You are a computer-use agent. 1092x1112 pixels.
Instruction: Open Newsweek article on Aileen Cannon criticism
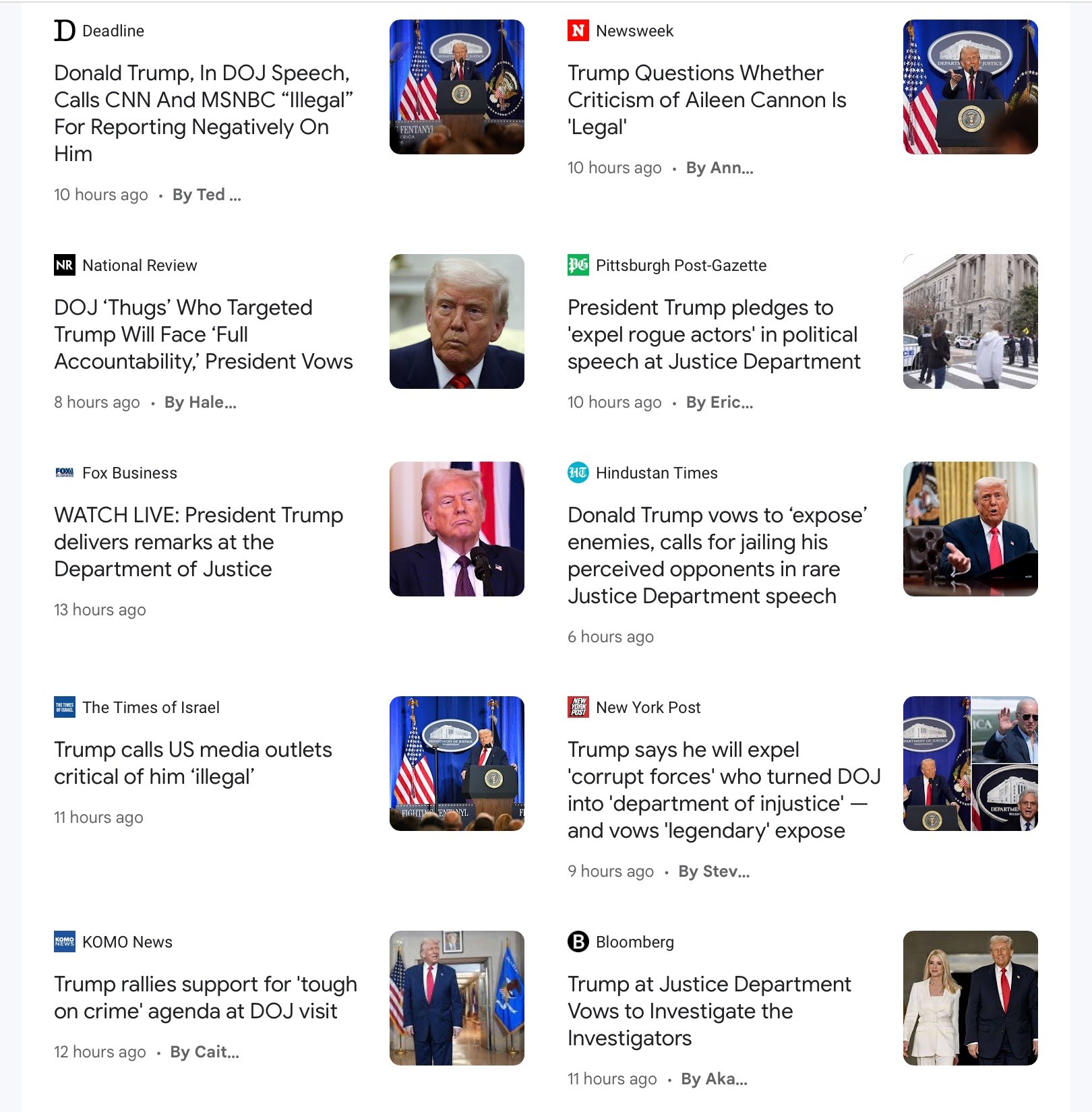[x=706, y=100]
